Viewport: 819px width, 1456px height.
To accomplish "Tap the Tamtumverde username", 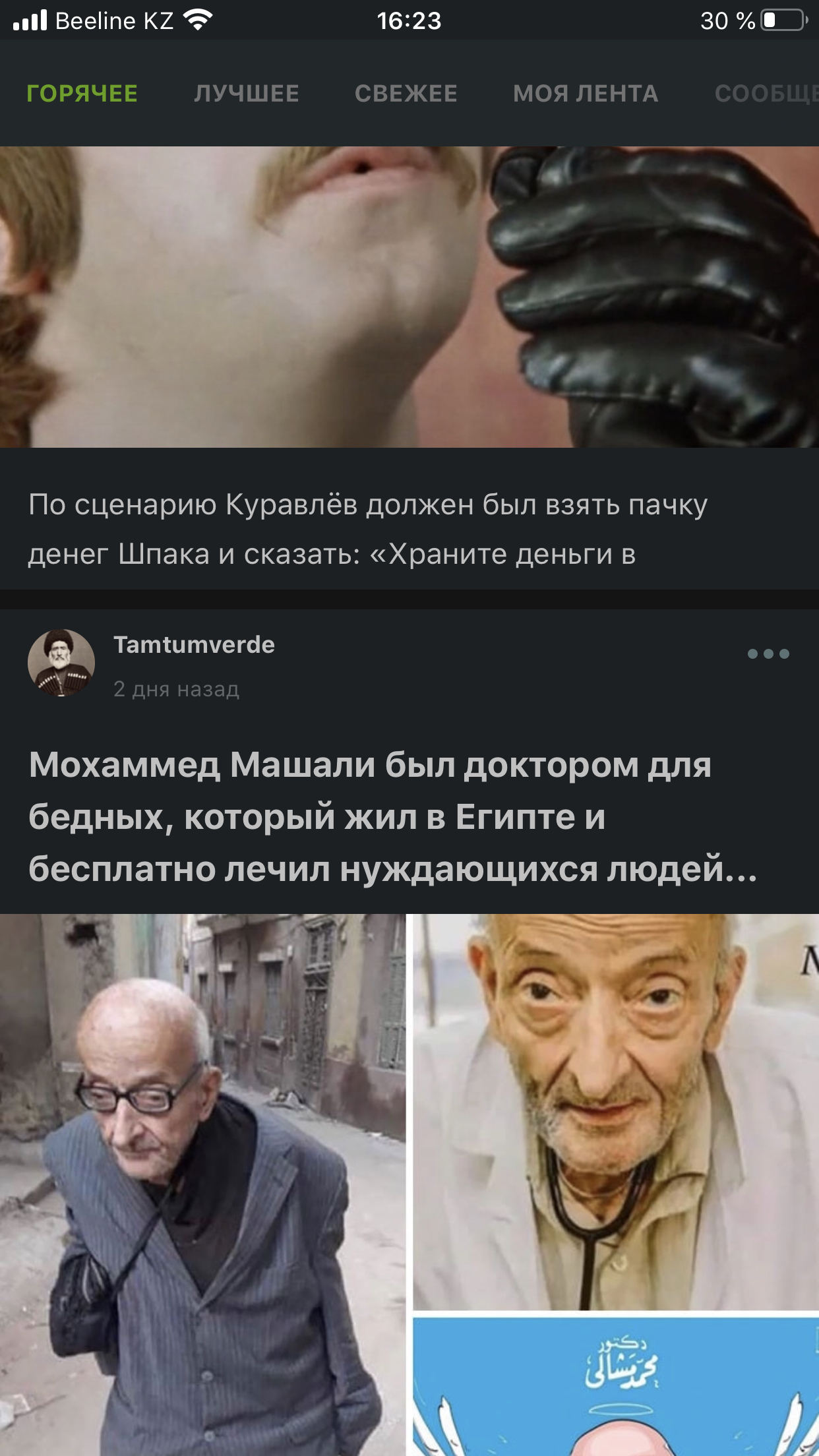I will (194, 645).
